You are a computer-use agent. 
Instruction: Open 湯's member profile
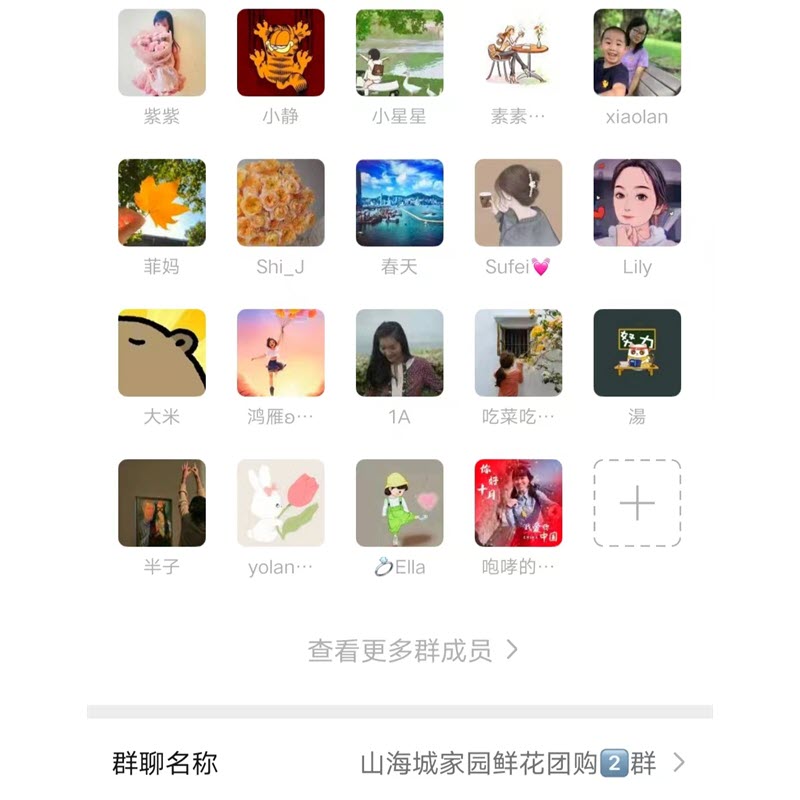637,353
